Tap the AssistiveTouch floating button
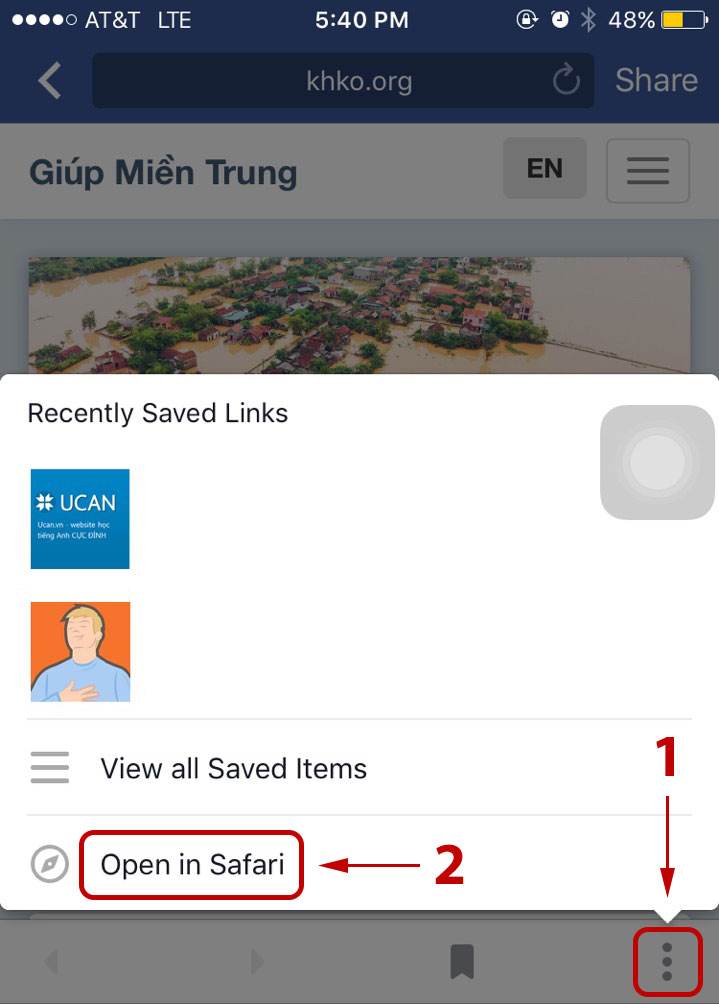 [657, 462]
